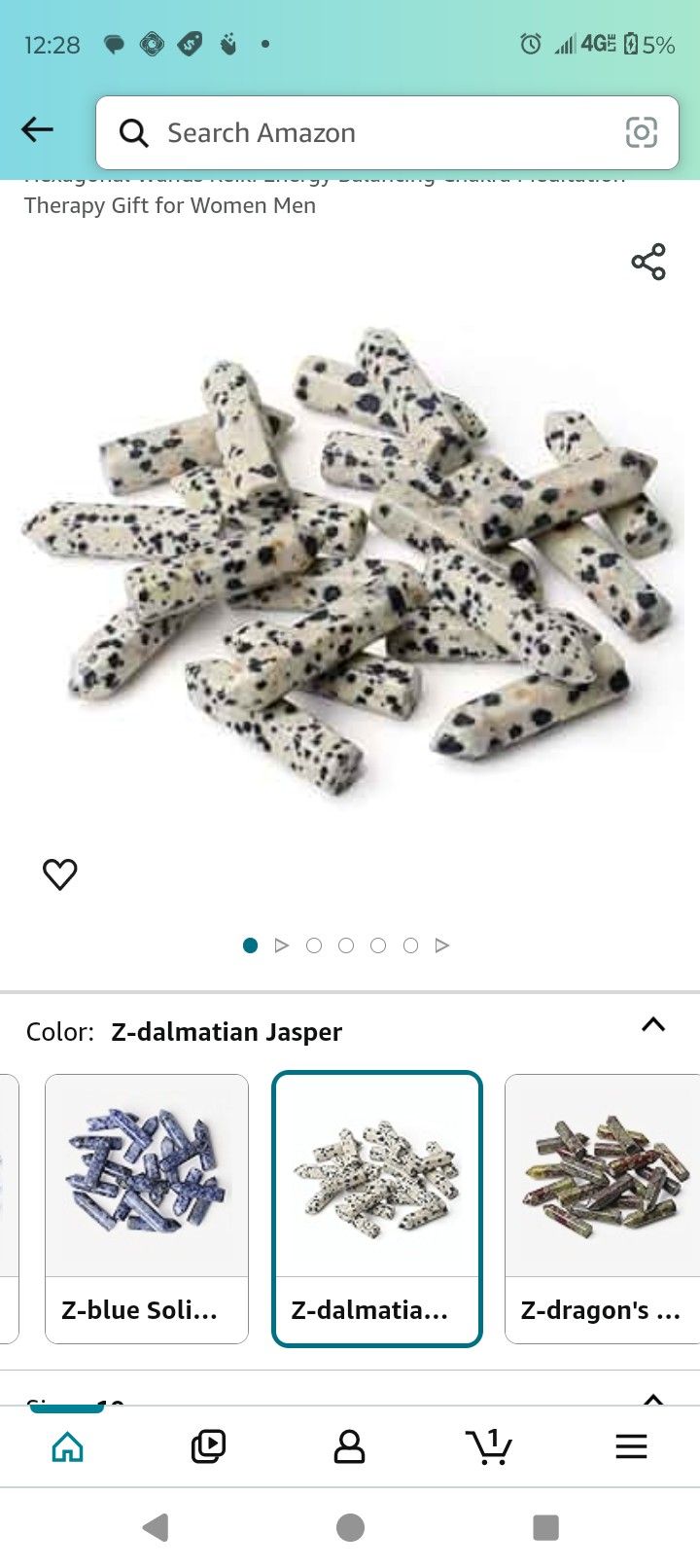Go back using the top arrow

pyautogui.click(x=37, y=129)
